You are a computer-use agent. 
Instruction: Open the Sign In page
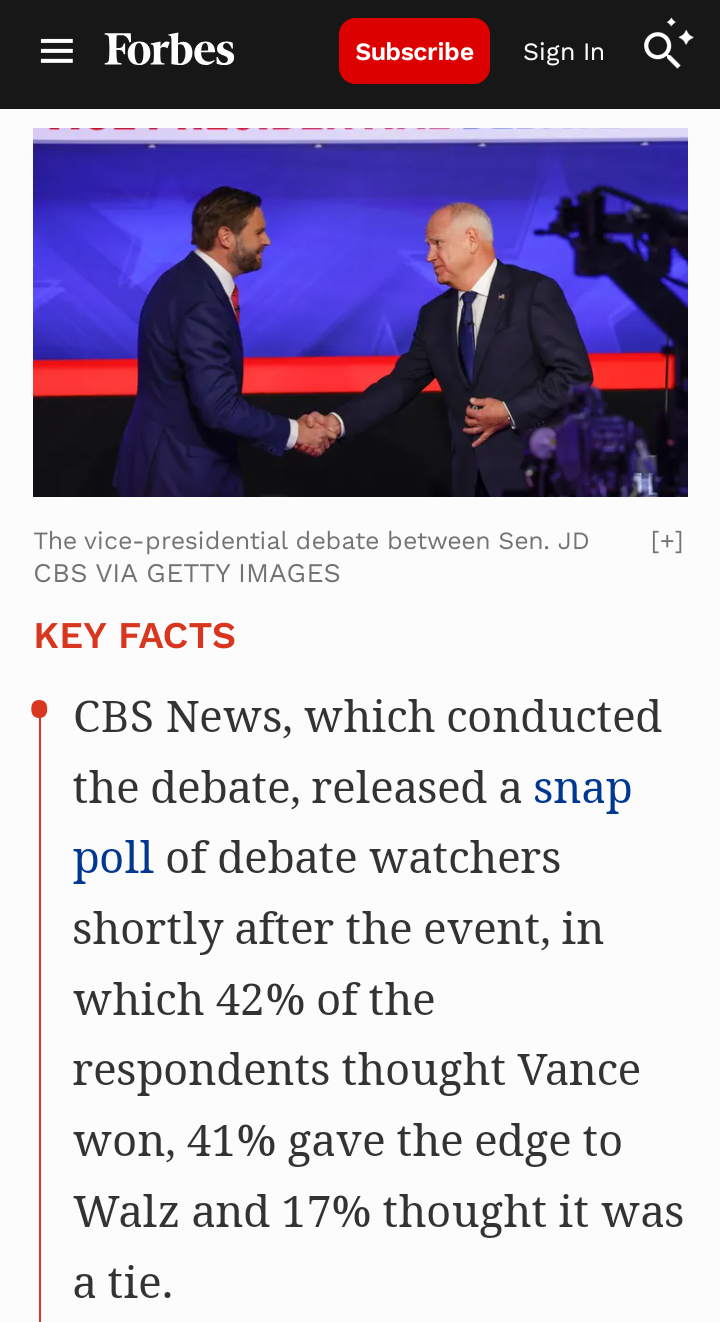point(563,52)
